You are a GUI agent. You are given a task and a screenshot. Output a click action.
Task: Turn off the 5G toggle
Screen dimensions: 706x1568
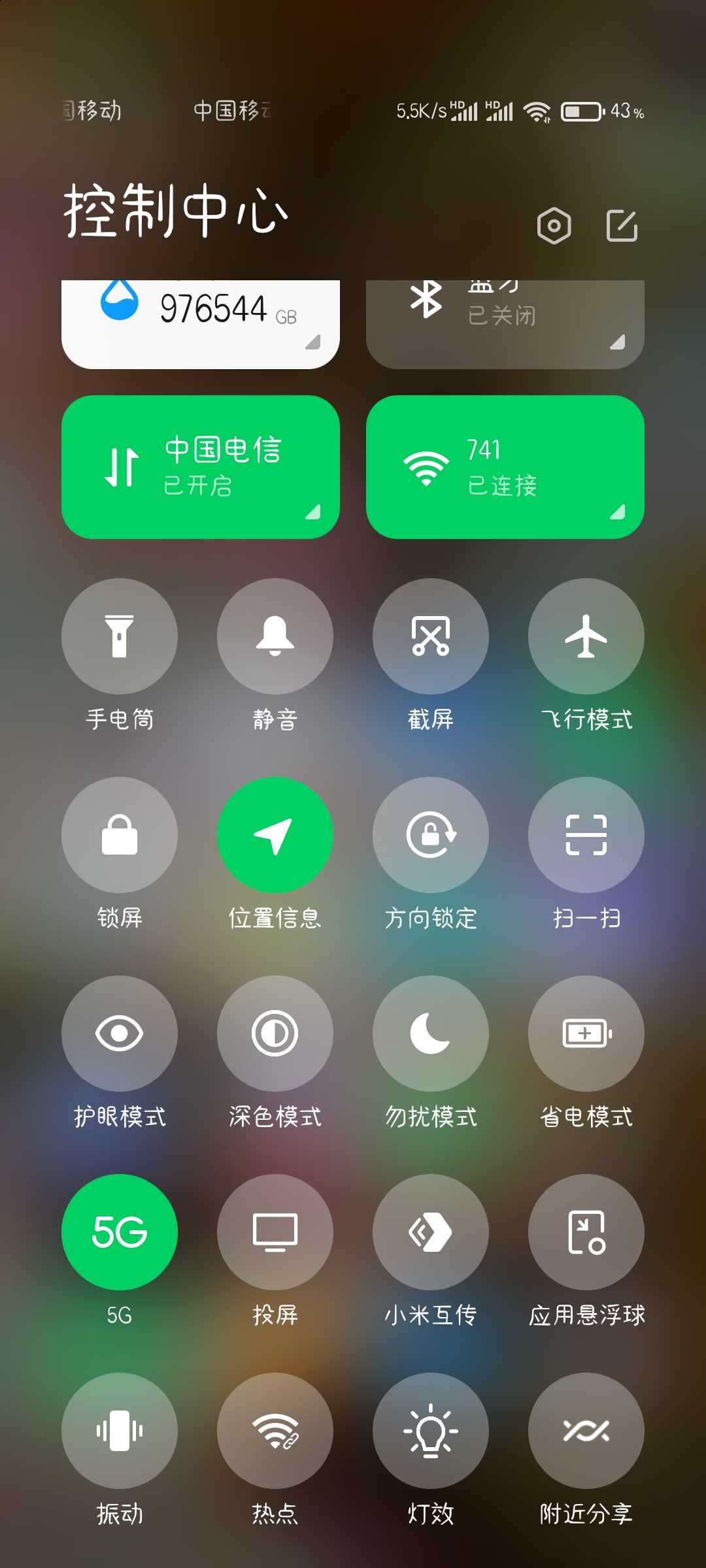click(x=120, y=1232)
